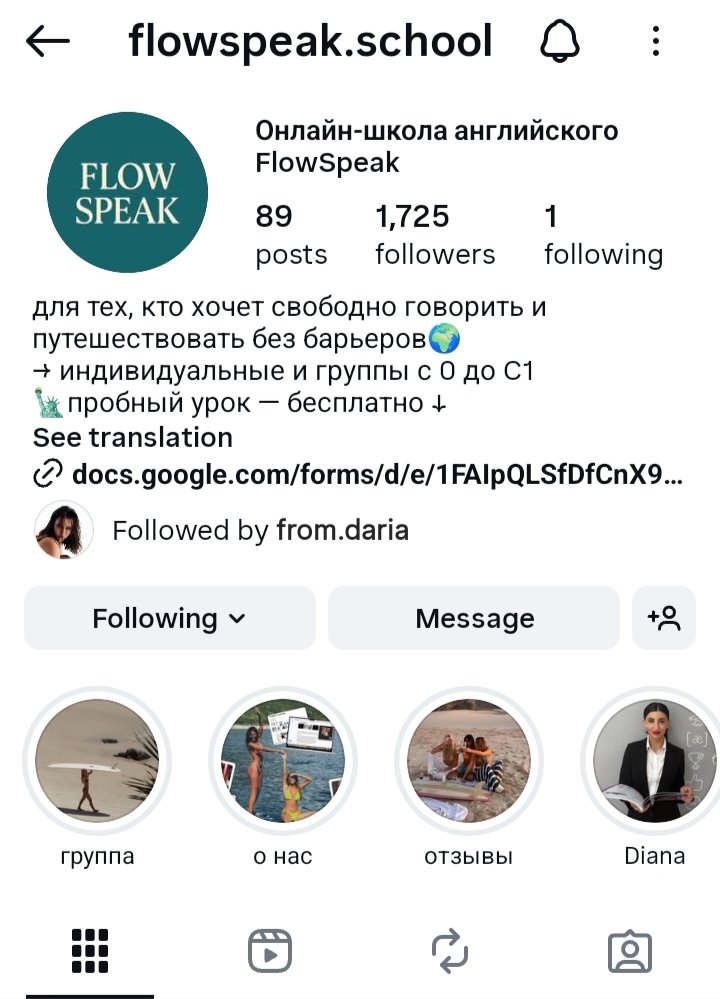Viewport: 720px width, 999px height.
Task: Open the отзывы highlight
Action: point(469,762)
